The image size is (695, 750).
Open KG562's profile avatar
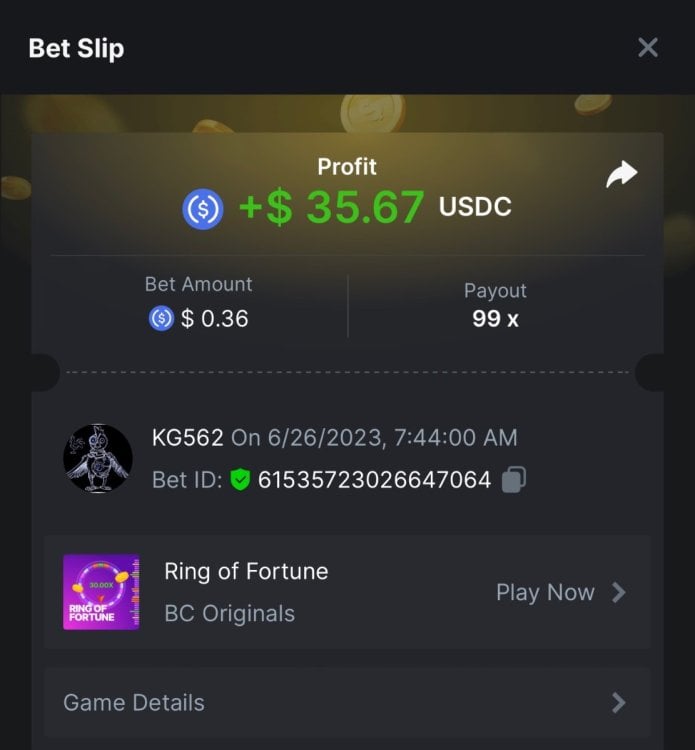(98, 459)
